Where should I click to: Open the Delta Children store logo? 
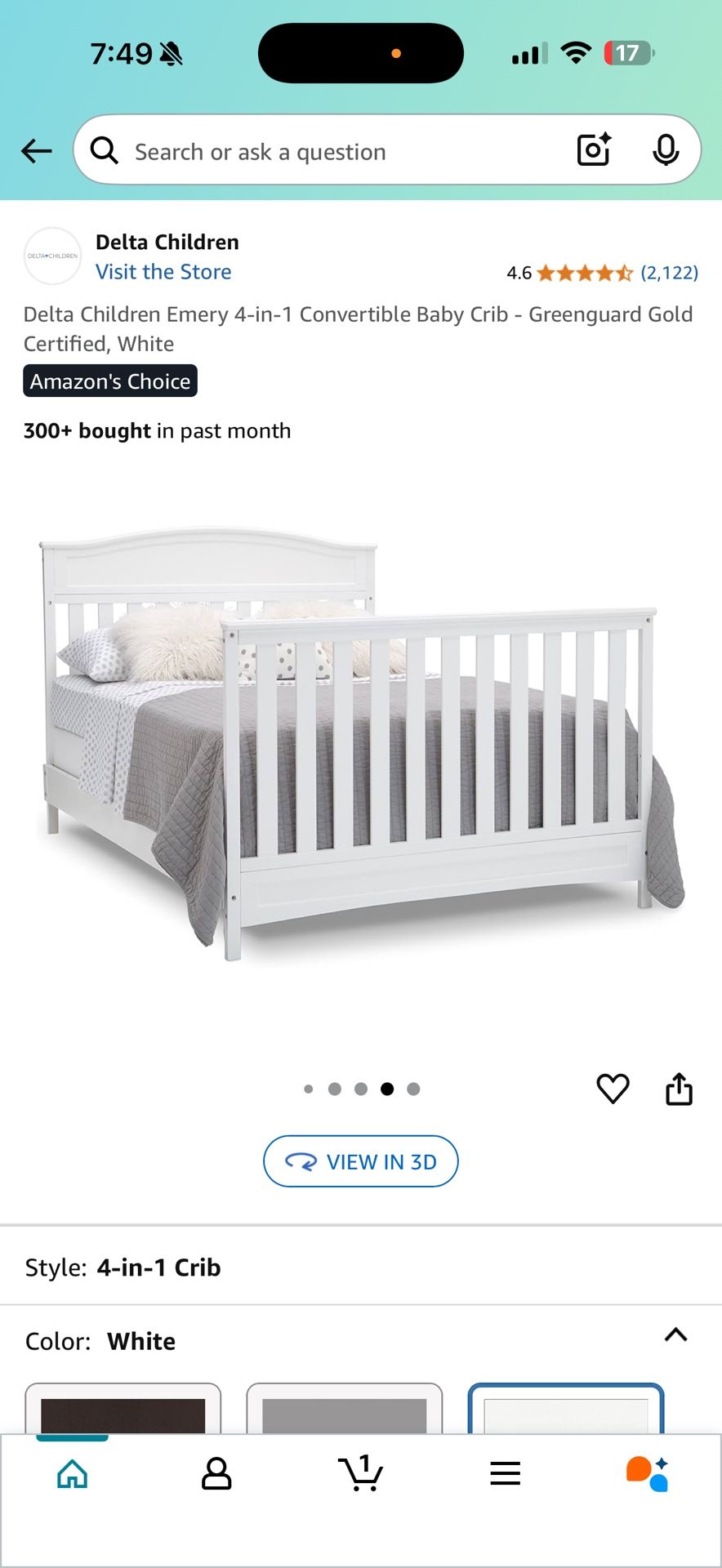coord(52,256)
